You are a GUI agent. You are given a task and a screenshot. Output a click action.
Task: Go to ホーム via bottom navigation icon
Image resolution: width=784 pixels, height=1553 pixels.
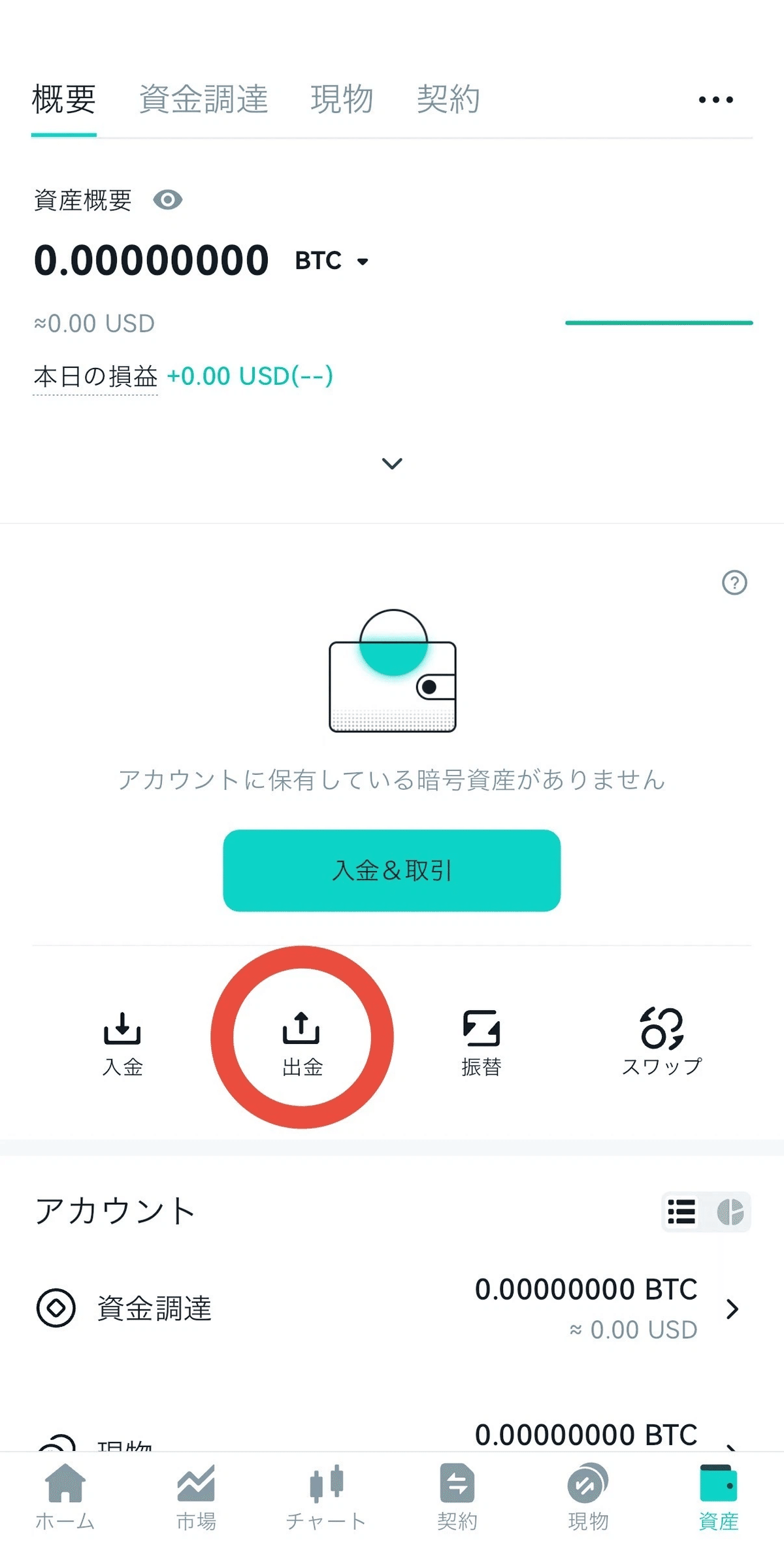[65, 1496]
